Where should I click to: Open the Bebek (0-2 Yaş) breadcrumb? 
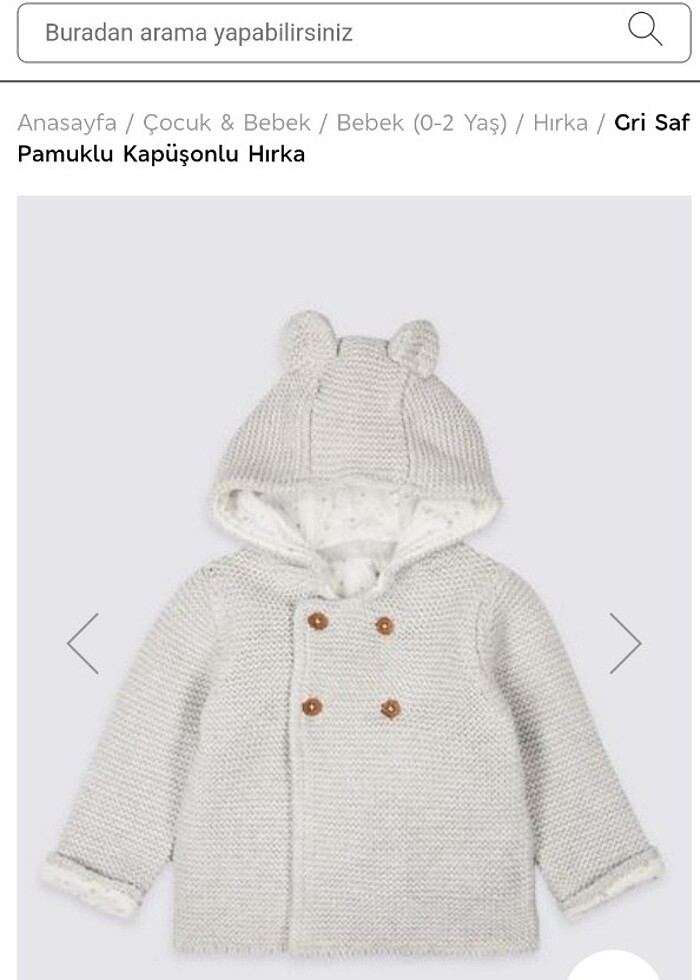coord(421,123)
